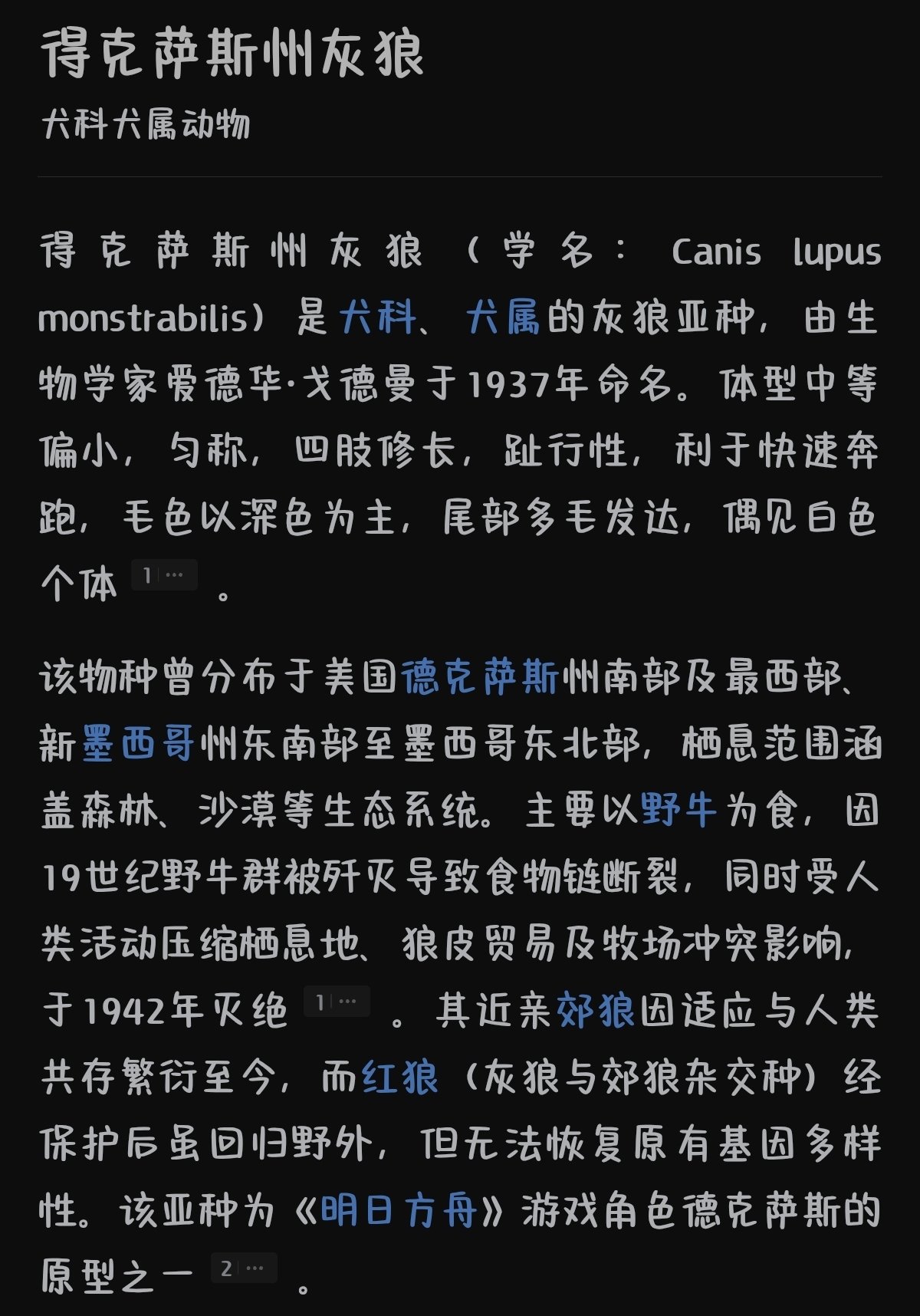Open the 犬属 link
The image size is (920, 1316).
[x=504, y=317]
